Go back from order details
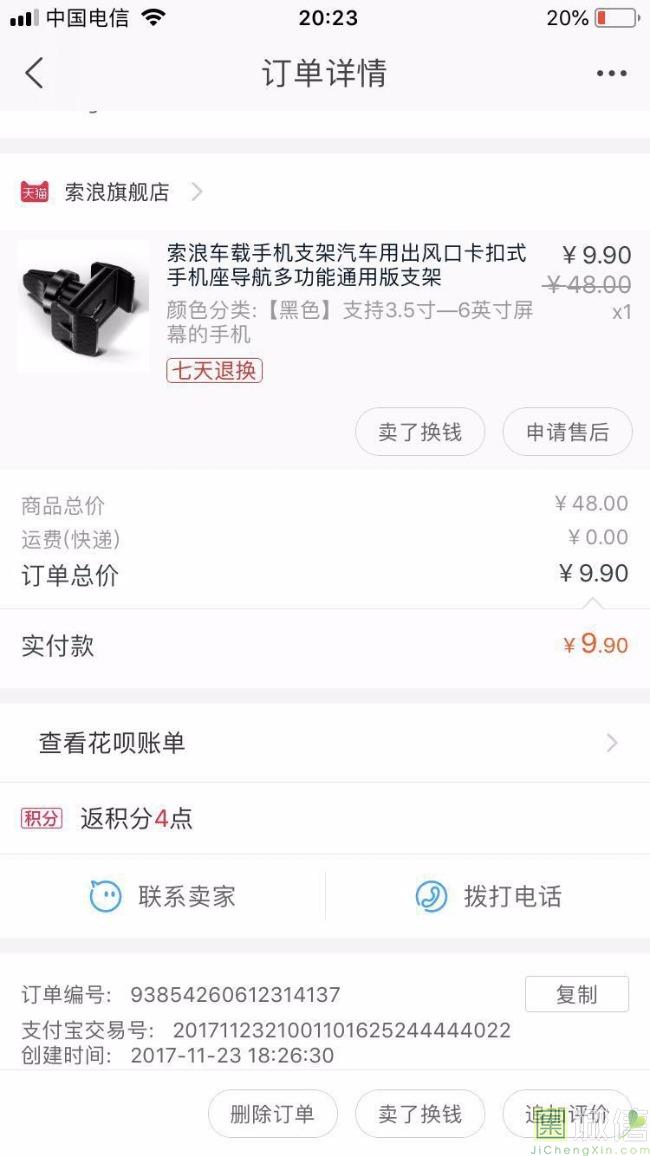Image resolution: width=650 pixels, height=1156 pixels. (x=34, y=73)
